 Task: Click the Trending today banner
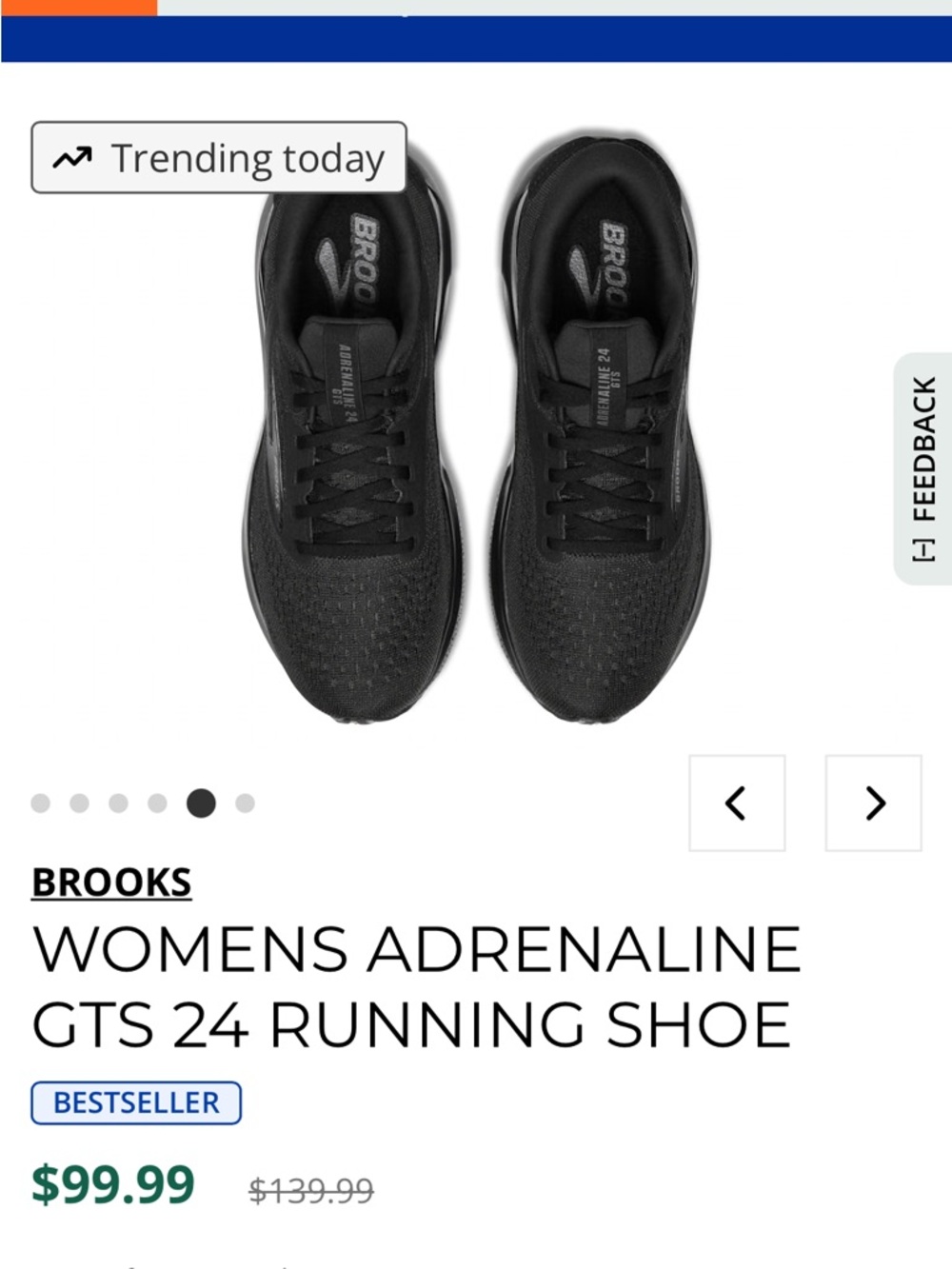216,157
